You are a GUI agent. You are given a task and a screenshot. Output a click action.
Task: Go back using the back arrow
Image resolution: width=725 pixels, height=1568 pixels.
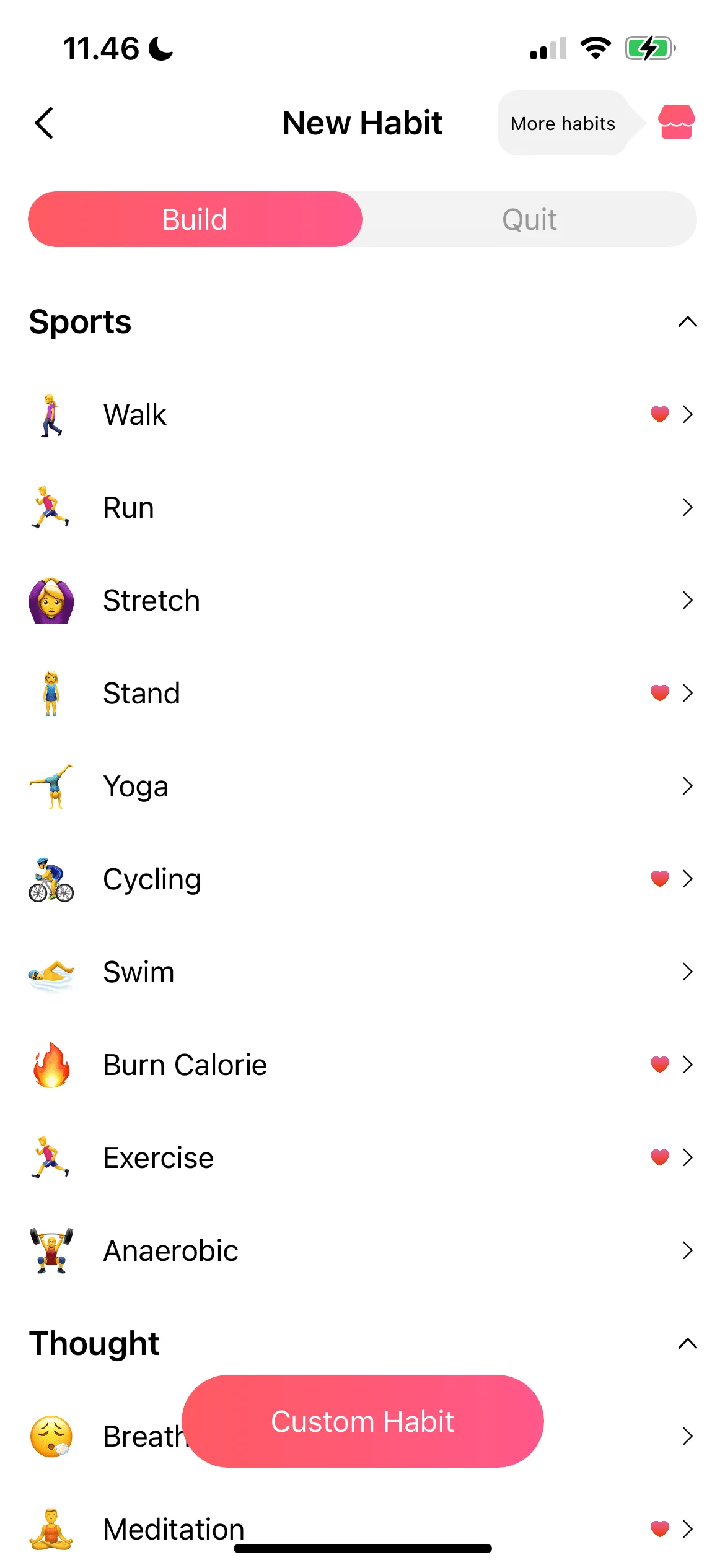[x=44, y=123]
